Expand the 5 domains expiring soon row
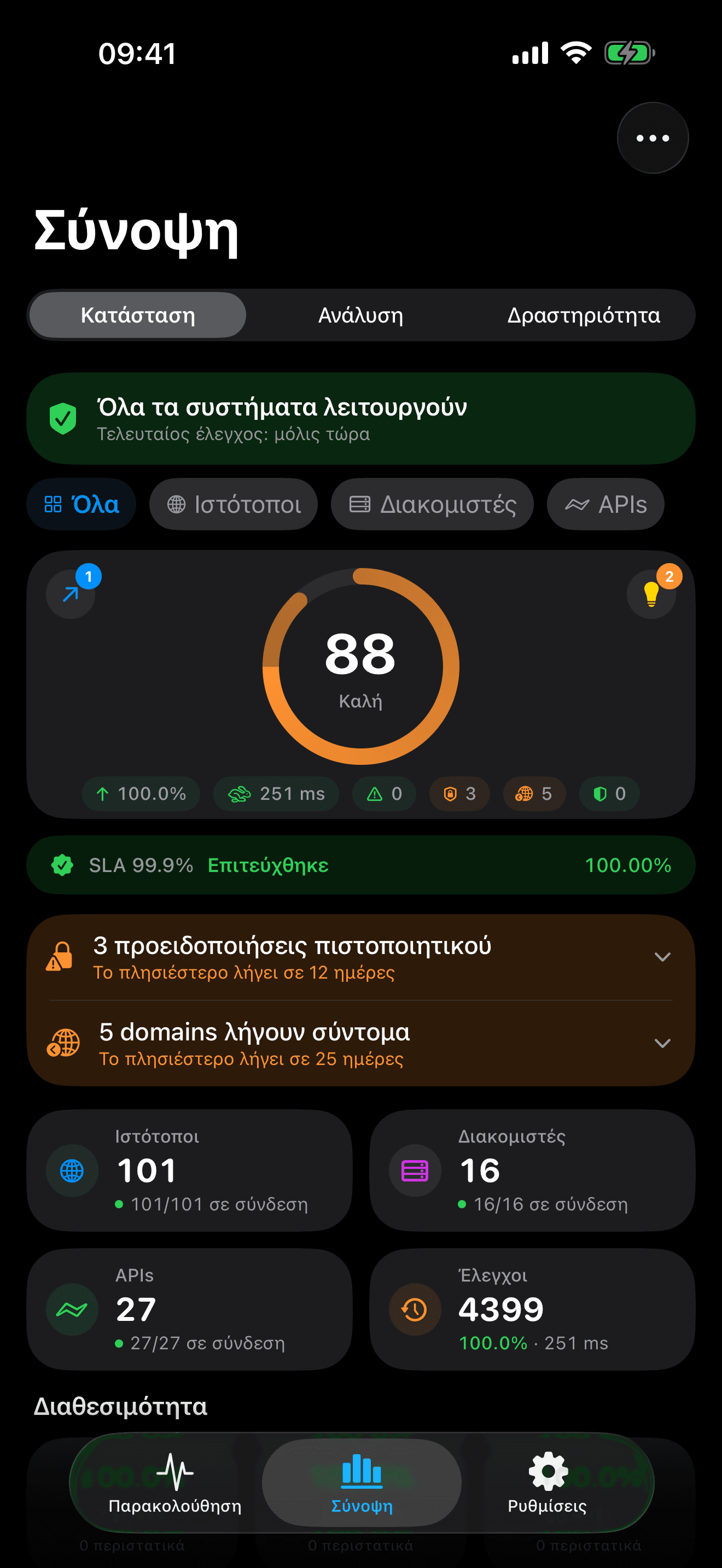 click(360, 1043)
